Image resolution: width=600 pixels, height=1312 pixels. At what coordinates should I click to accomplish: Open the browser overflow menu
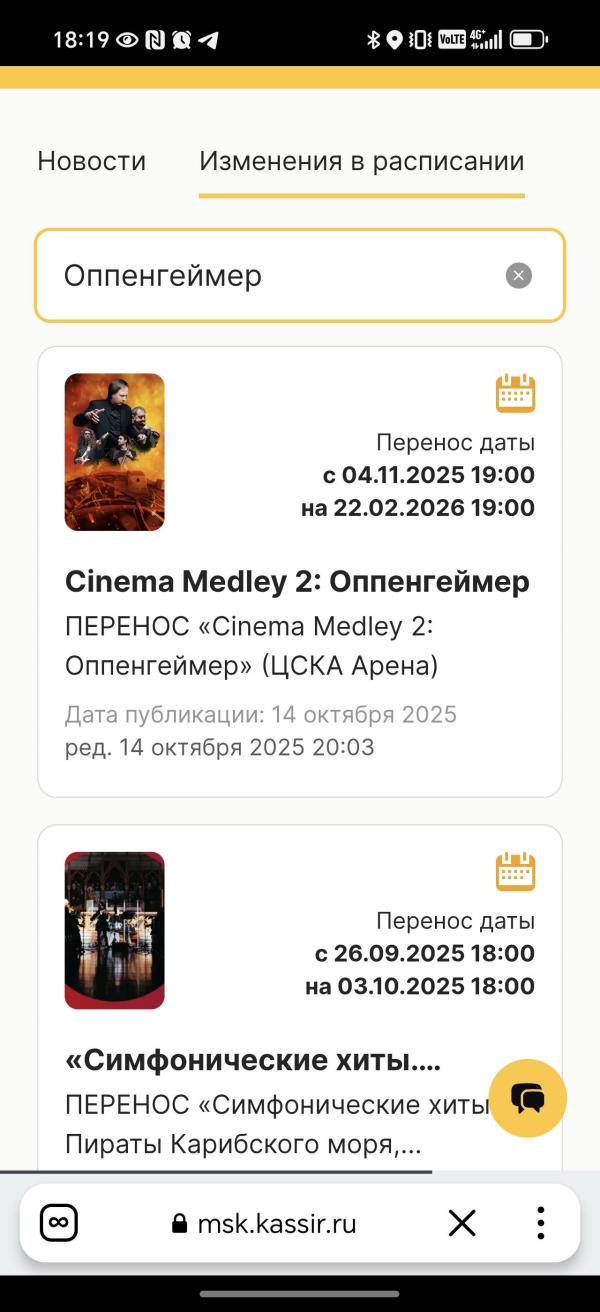[540, 1223]
